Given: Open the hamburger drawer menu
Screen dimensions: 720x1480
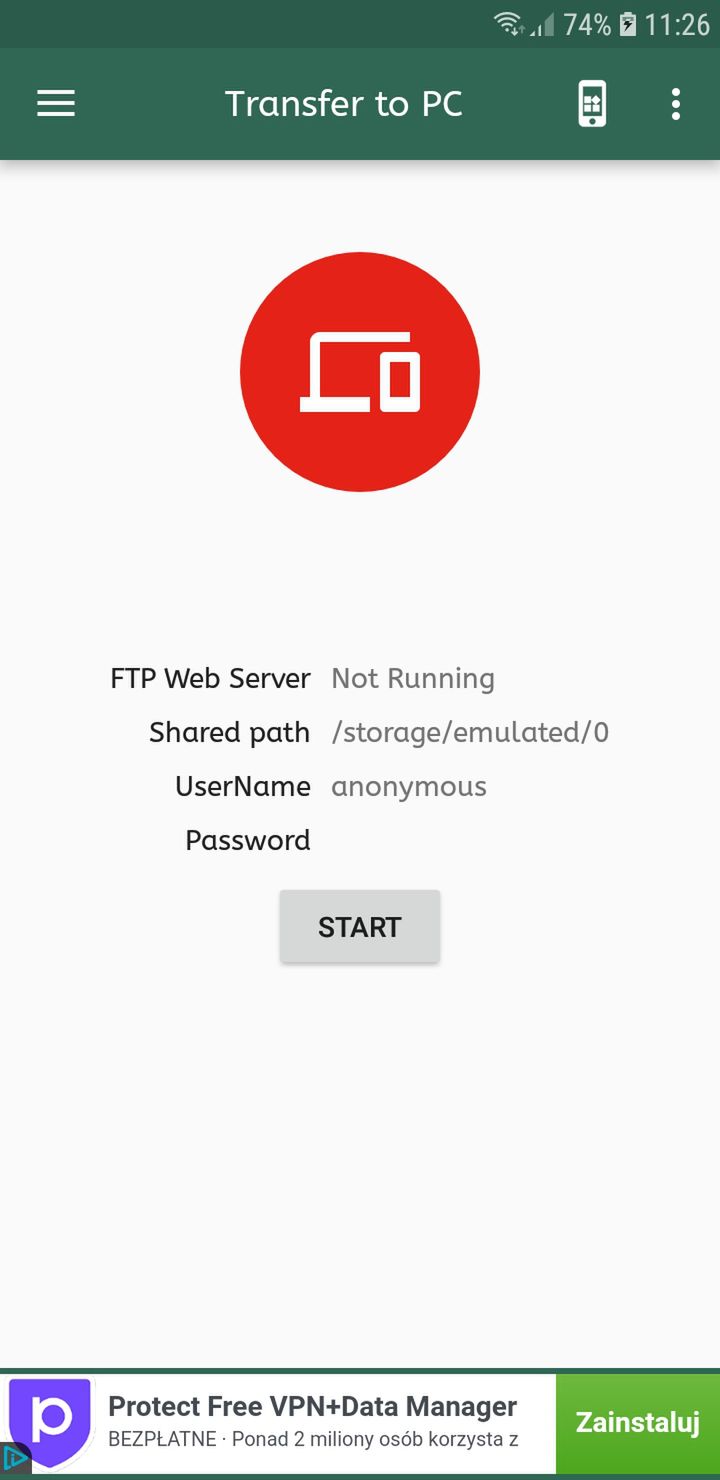Looking at the screenshot, I should pos(56,104).
